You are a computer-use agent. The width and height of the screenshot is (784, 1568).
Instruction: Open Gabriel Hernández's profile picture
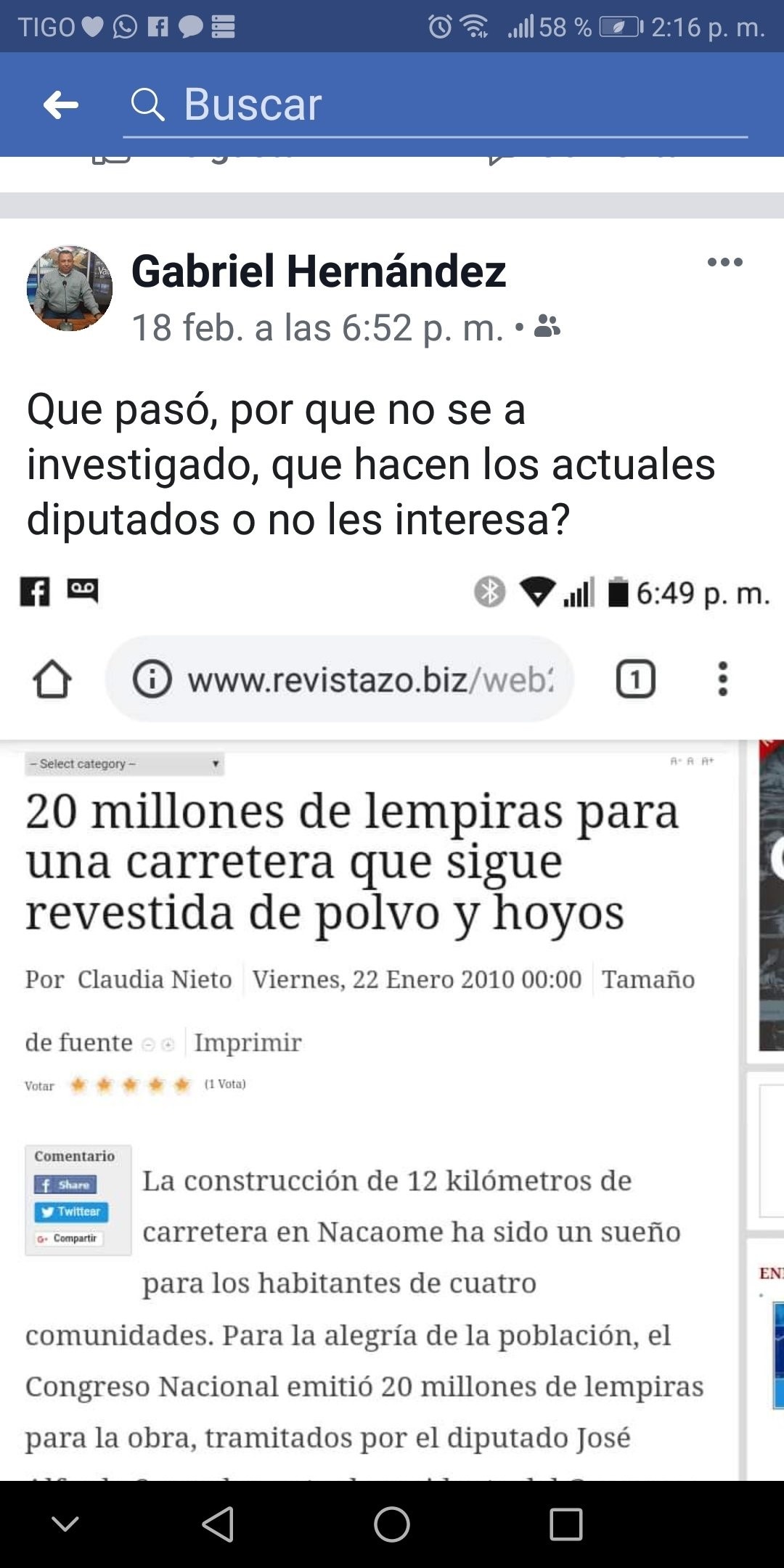click(70, 288)
